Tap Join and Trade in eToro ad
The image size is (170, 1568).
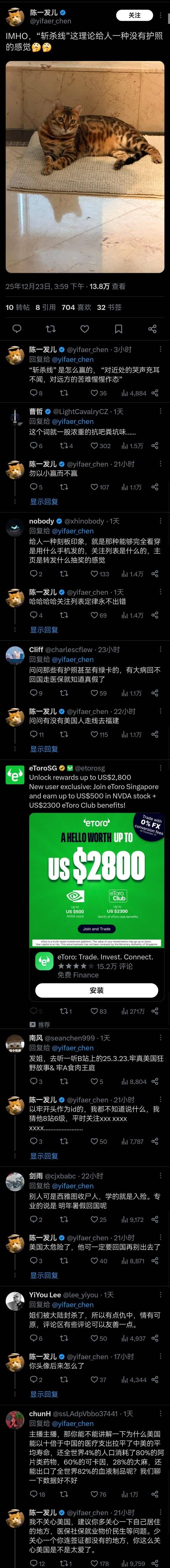[97, 929]
